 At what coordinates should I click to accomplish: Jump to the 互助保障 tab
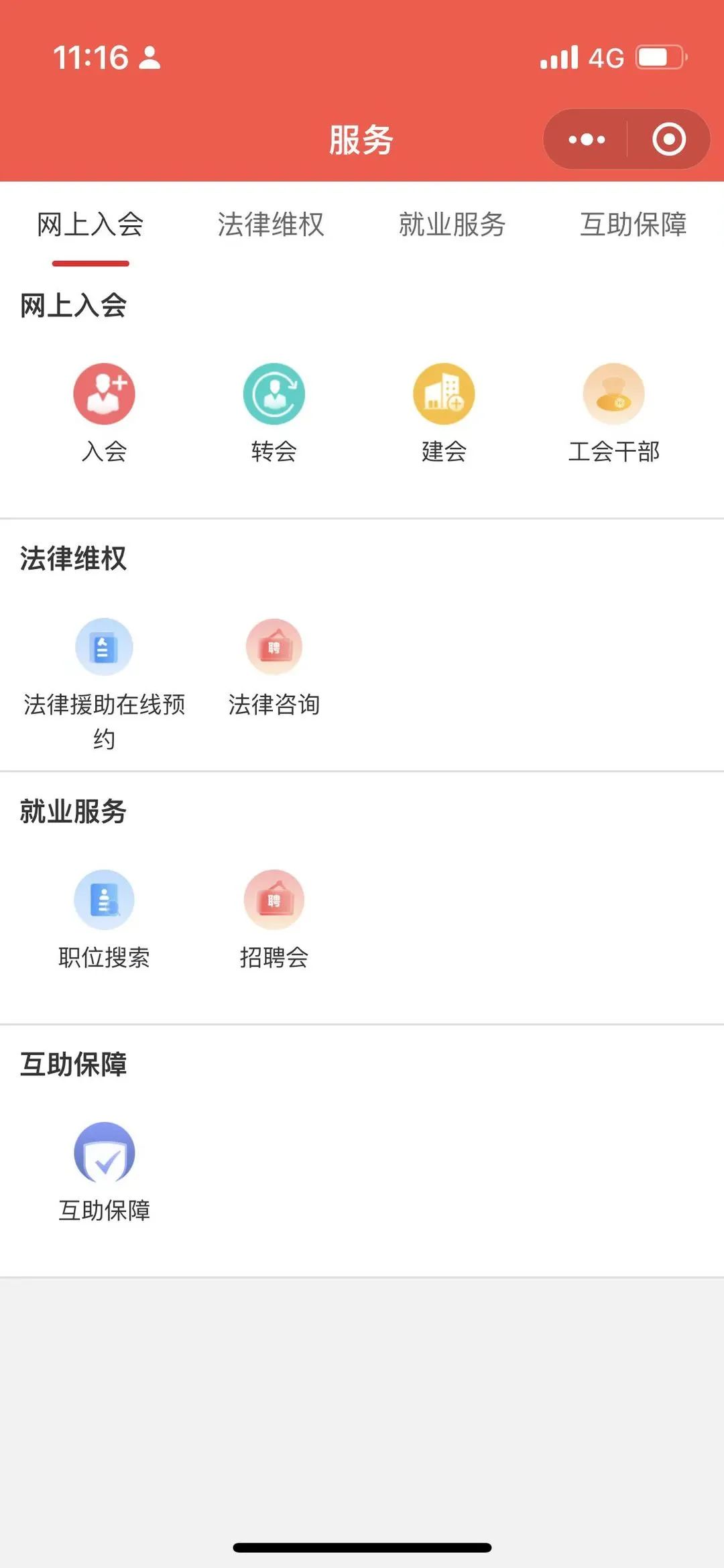click(633, 225)
